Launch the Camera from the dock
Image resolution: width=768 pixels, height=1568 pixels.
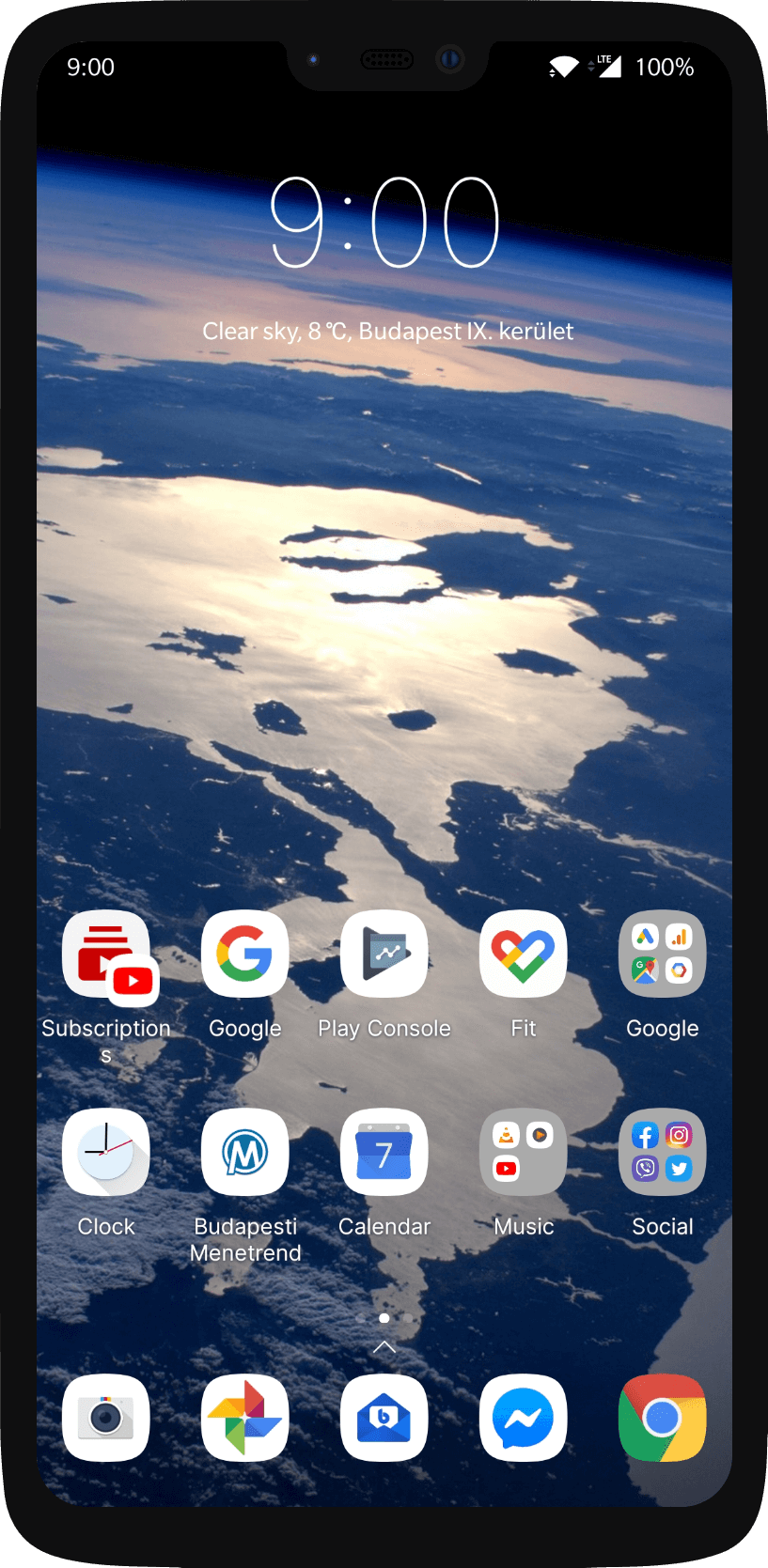[x=105, y=1418]
